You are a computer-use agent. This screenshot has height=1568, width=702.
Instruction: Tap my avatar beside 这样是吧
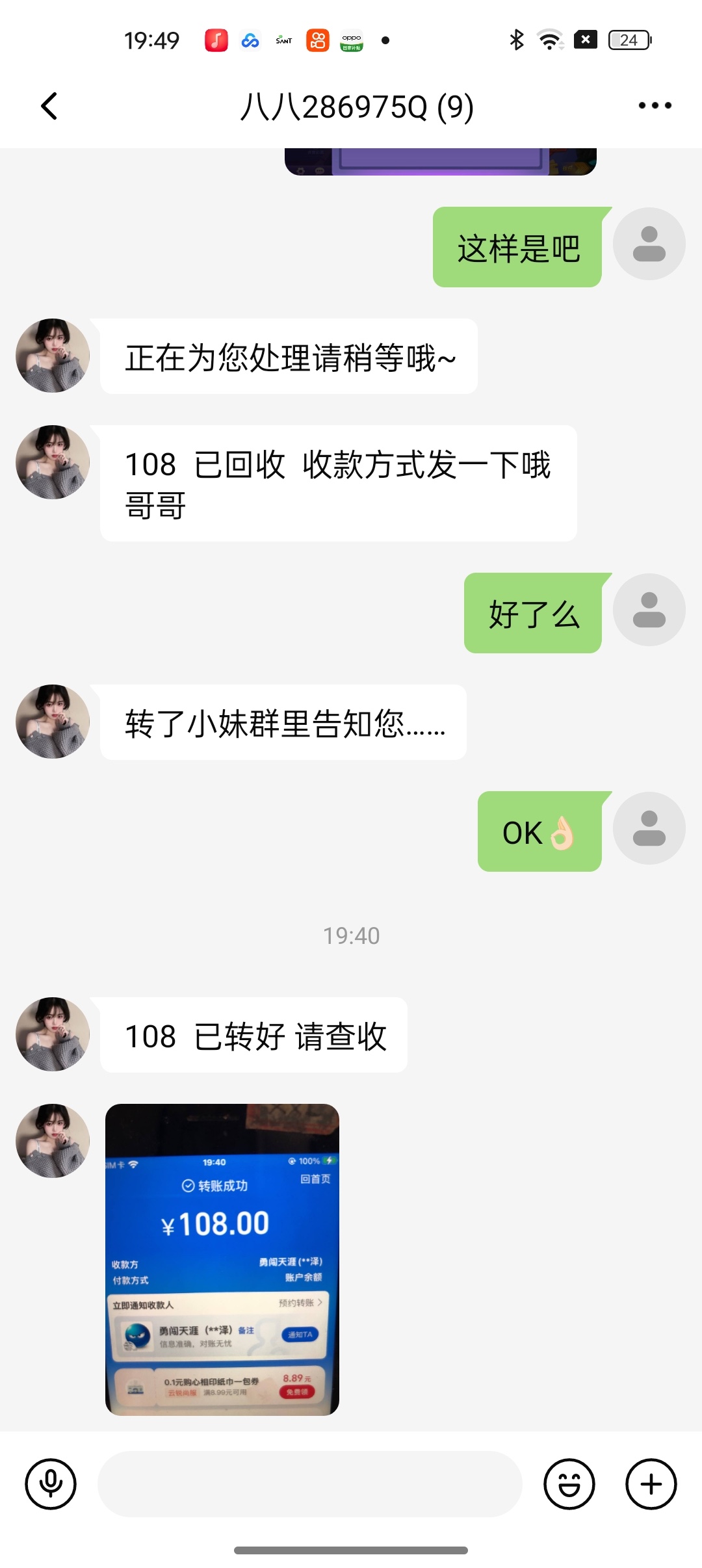[649, 244]
